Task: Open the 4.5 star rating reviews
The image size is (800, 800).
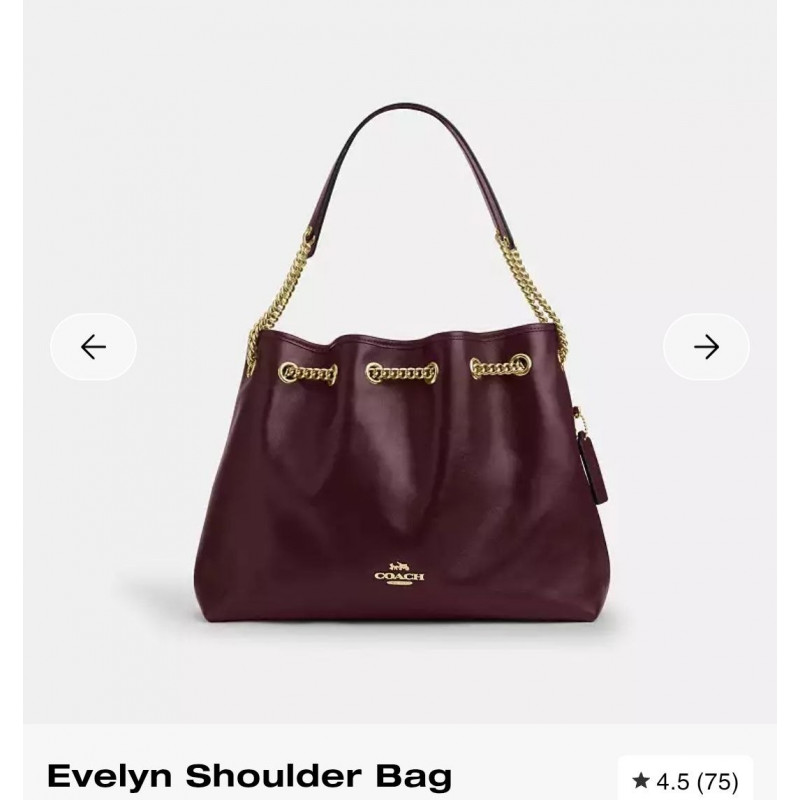Action: pyautogui.click(x=686, y=779)
